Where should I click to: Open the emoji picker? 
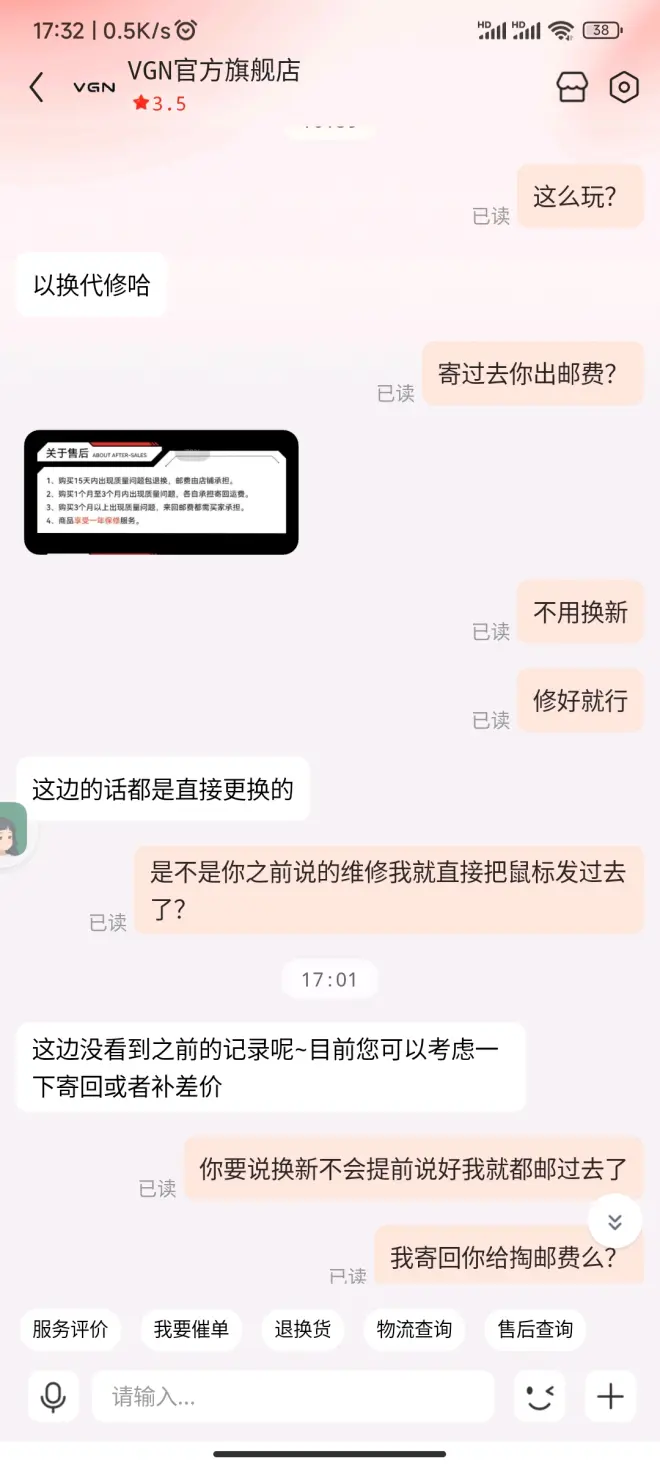(540, 1396)
